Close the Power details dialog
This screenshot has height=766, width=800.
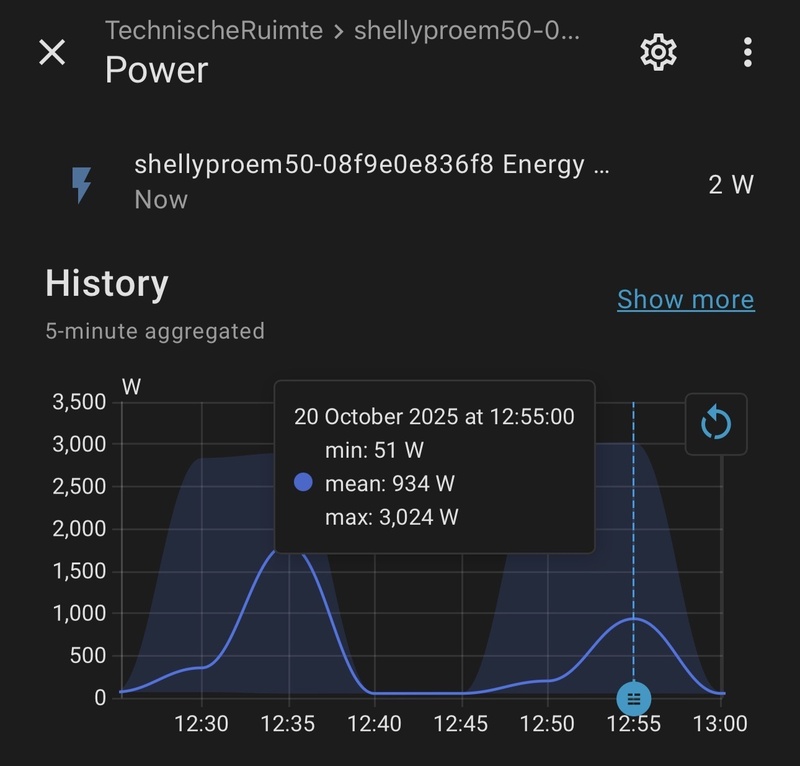(x=52, y=52)
